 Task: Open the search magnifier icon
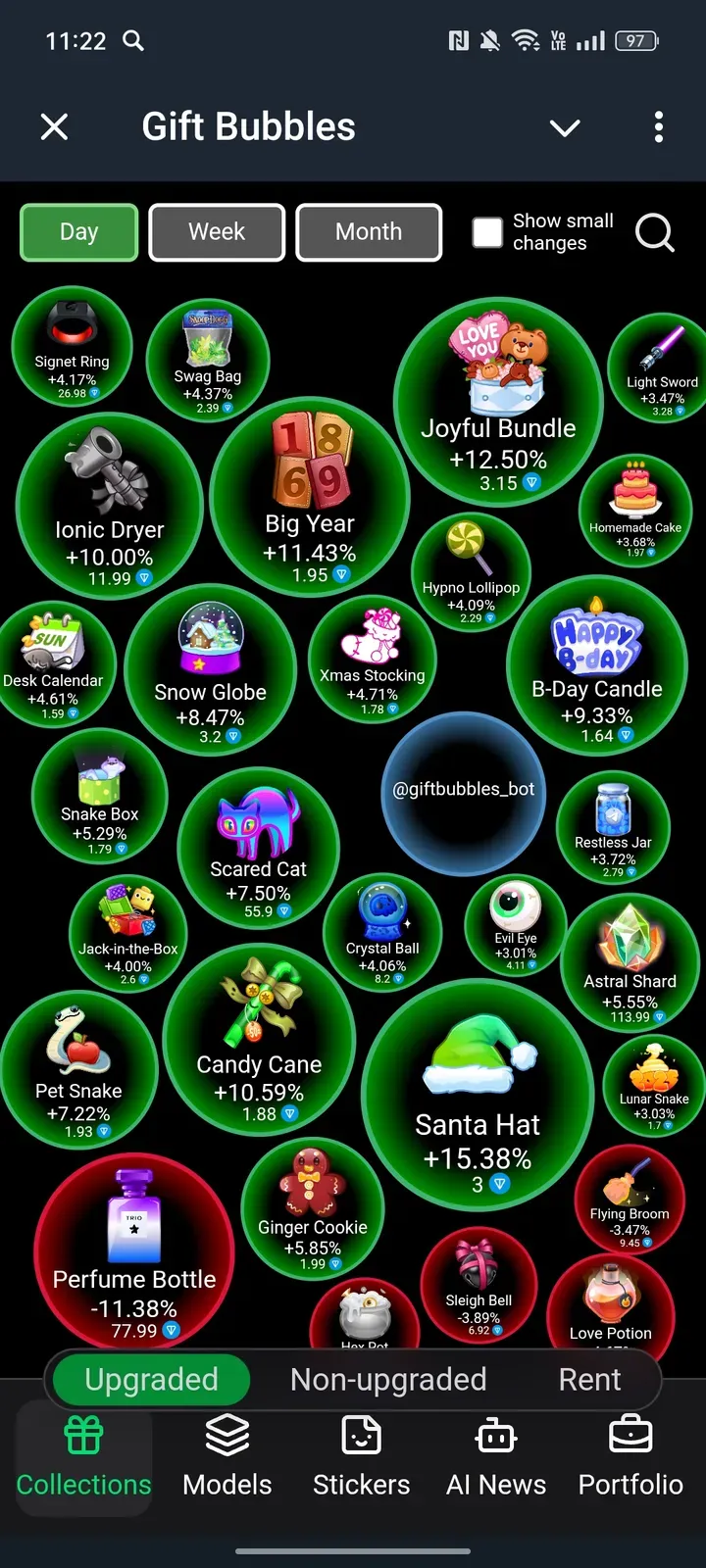(654, 233)
